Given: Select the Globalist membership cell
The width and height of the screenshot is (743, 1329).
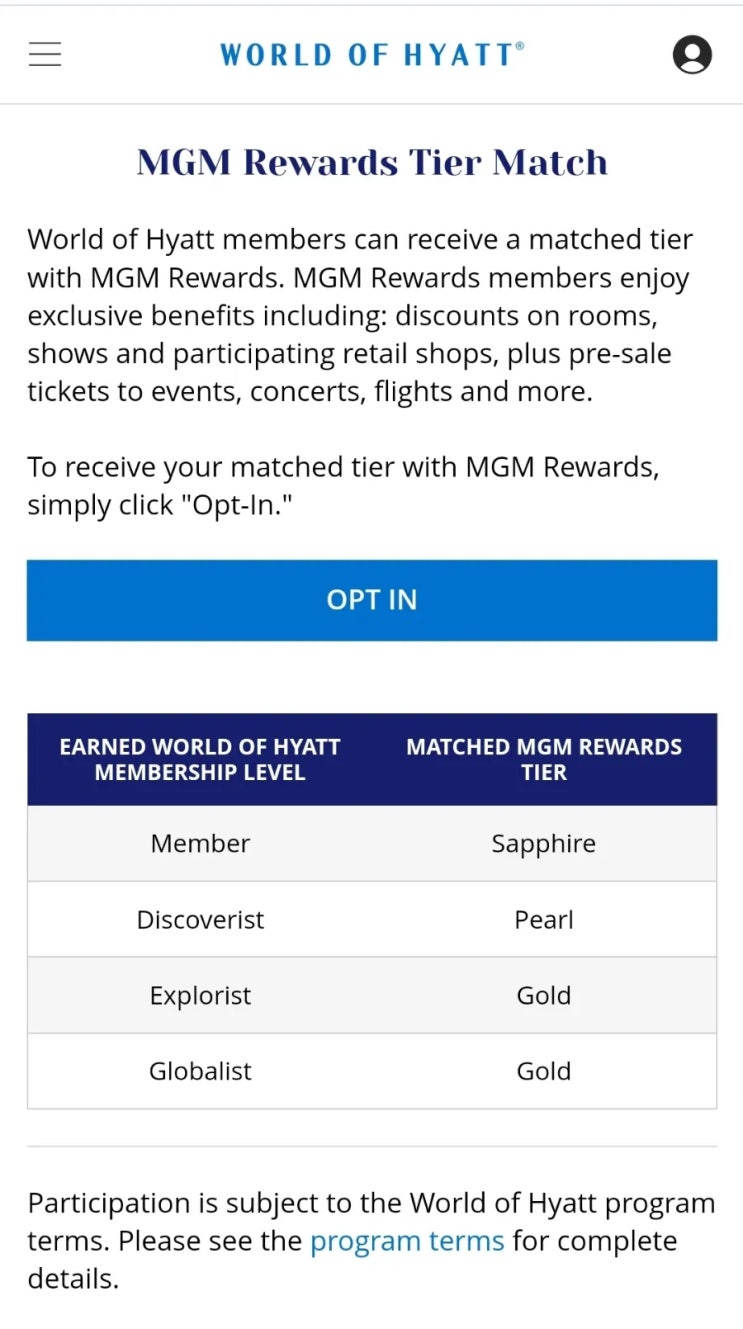Looking at the screenshot, I should tap(200, 1071).
